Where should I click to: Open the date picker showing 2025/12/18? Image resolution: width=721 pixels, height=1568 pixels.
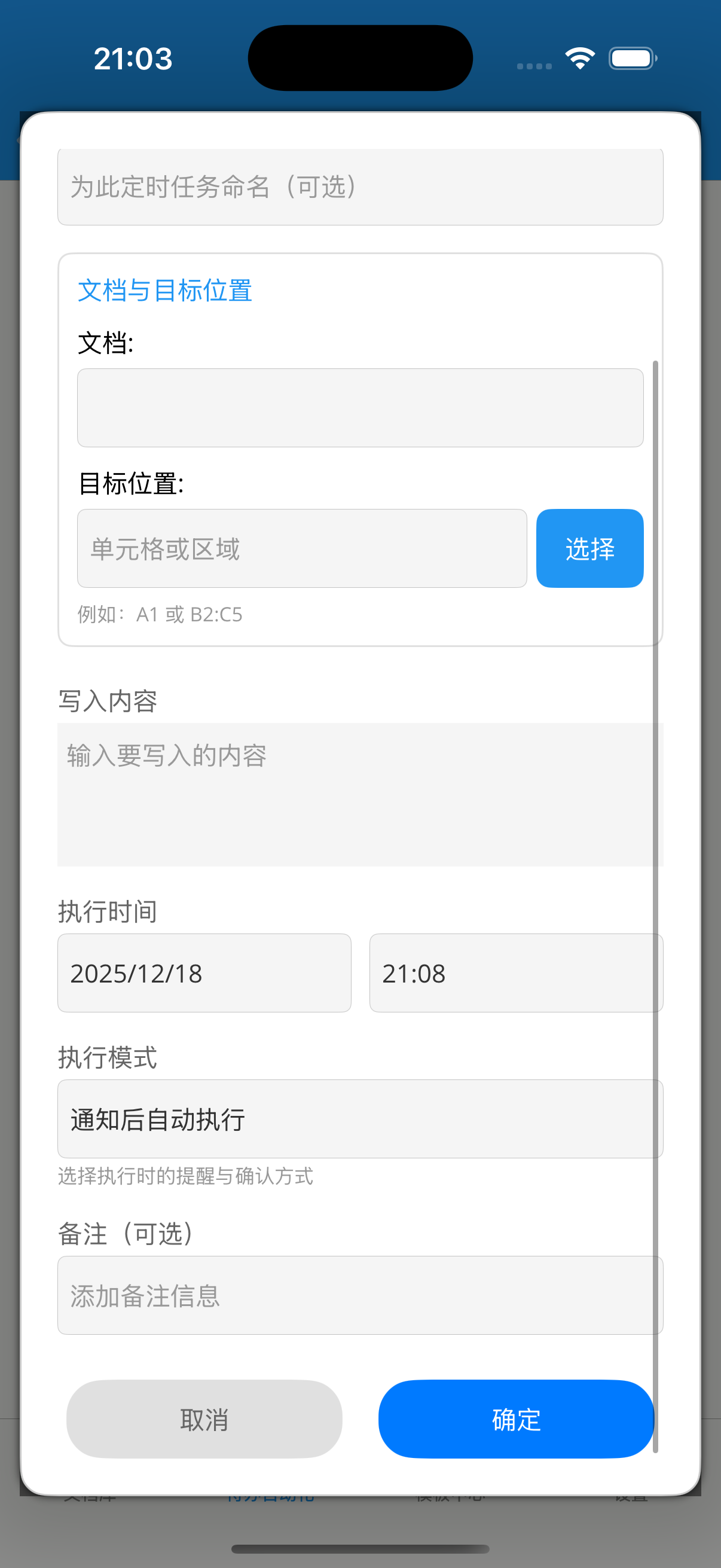coord(204,973)
